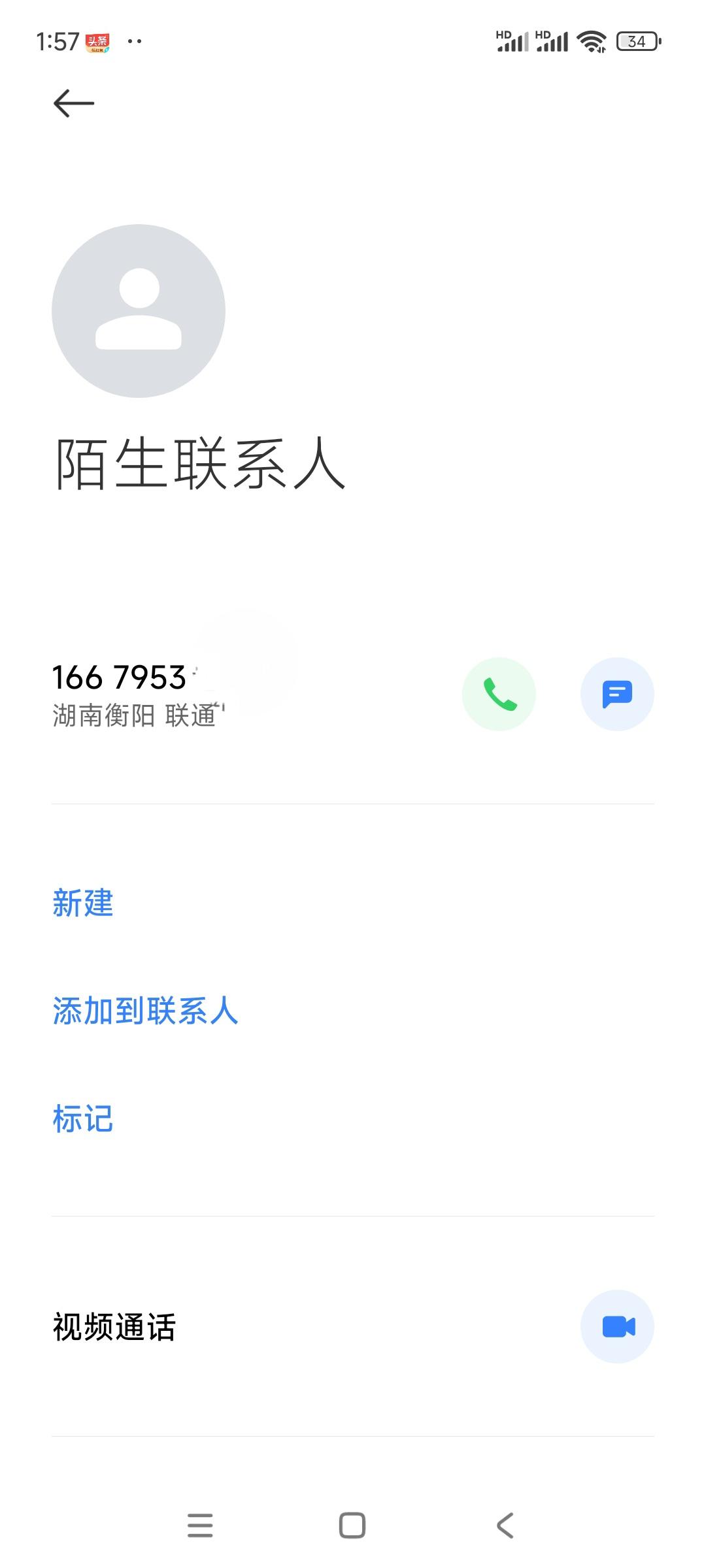Tap the green call icon to dial 166 7953
Image resolution: width=706 pixels, height=1568 pixels.
[x=499, y=693]
